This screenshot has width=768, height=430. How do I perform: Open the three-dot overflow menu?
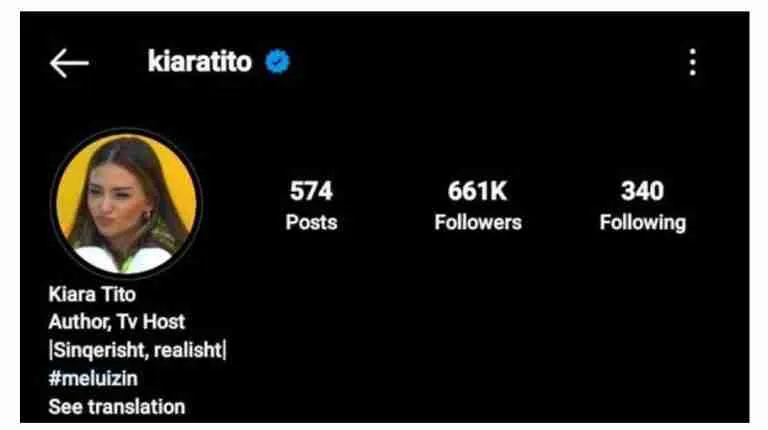click(692, 63)
